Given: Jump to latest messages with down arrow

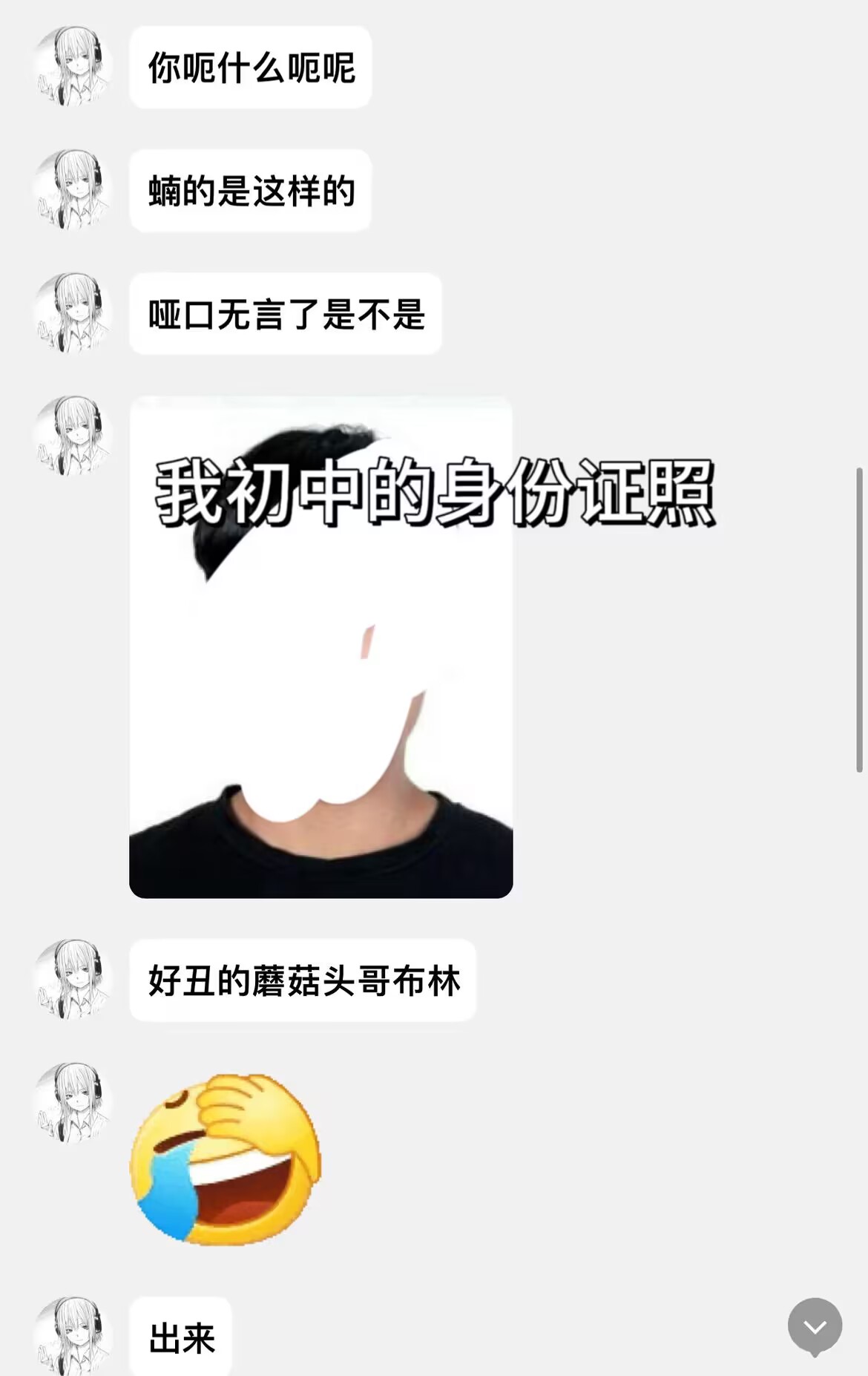Looking at the screenshot, I should tap(815, 1326).
